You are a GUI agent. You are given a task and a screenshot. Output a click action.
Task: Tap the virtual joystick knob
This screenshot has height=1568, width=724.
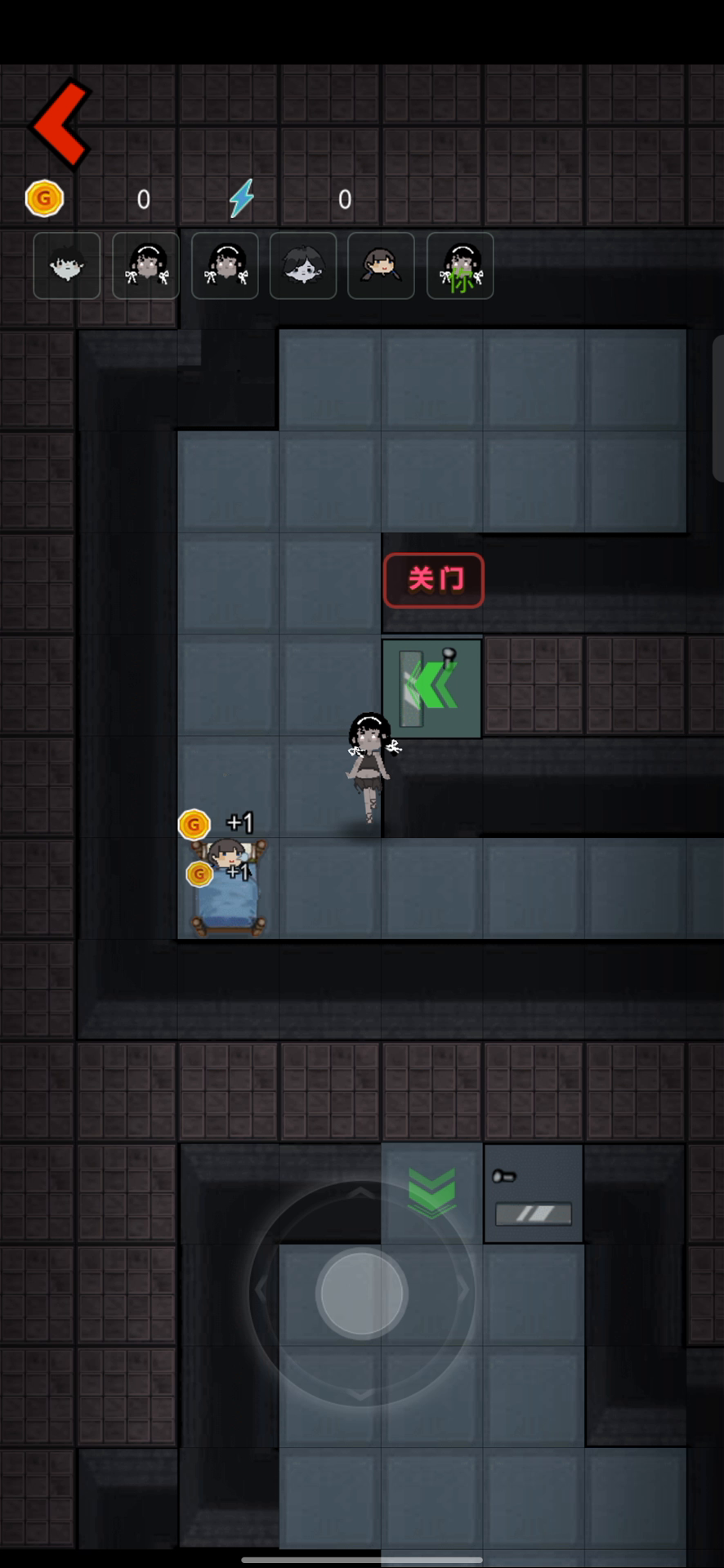click(x=361, y=1293)
